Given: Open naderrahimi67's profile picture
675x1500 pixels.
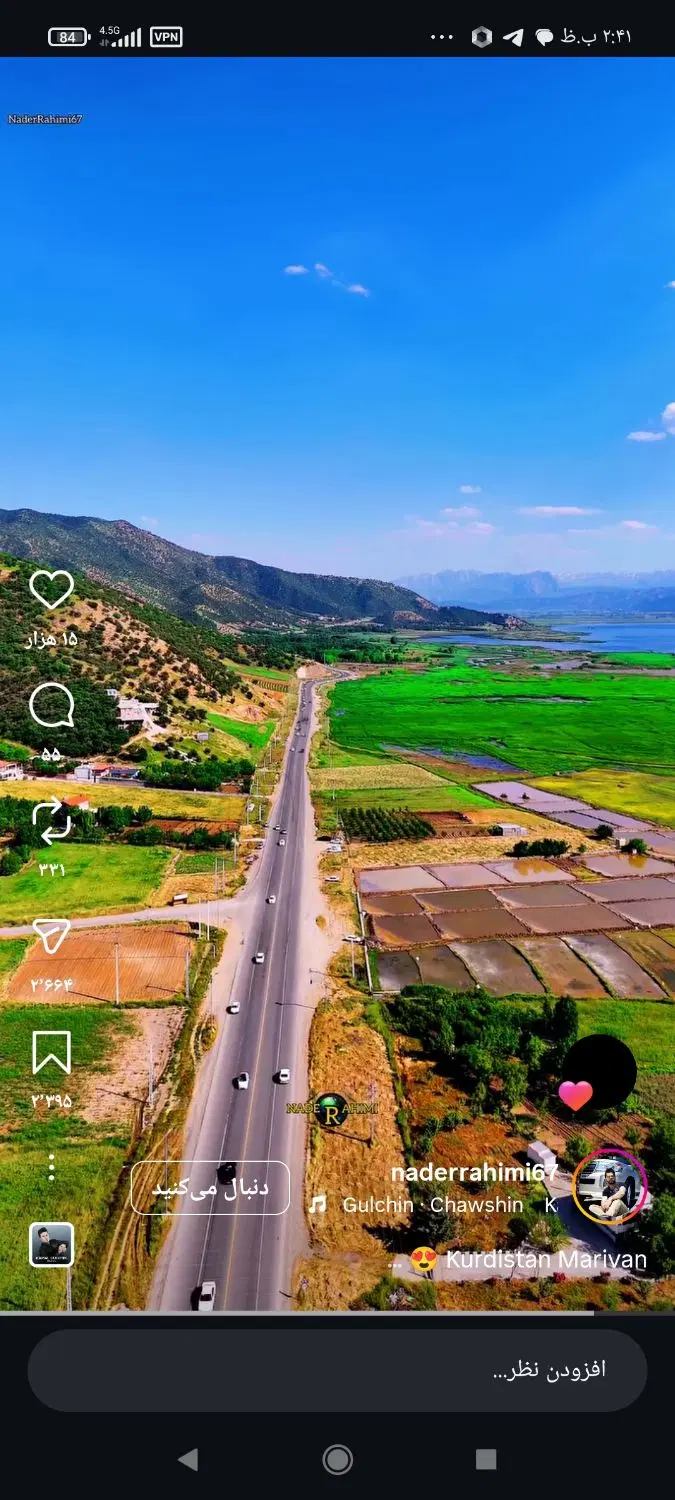Looking at the screenshot, I should [609, 1187].
